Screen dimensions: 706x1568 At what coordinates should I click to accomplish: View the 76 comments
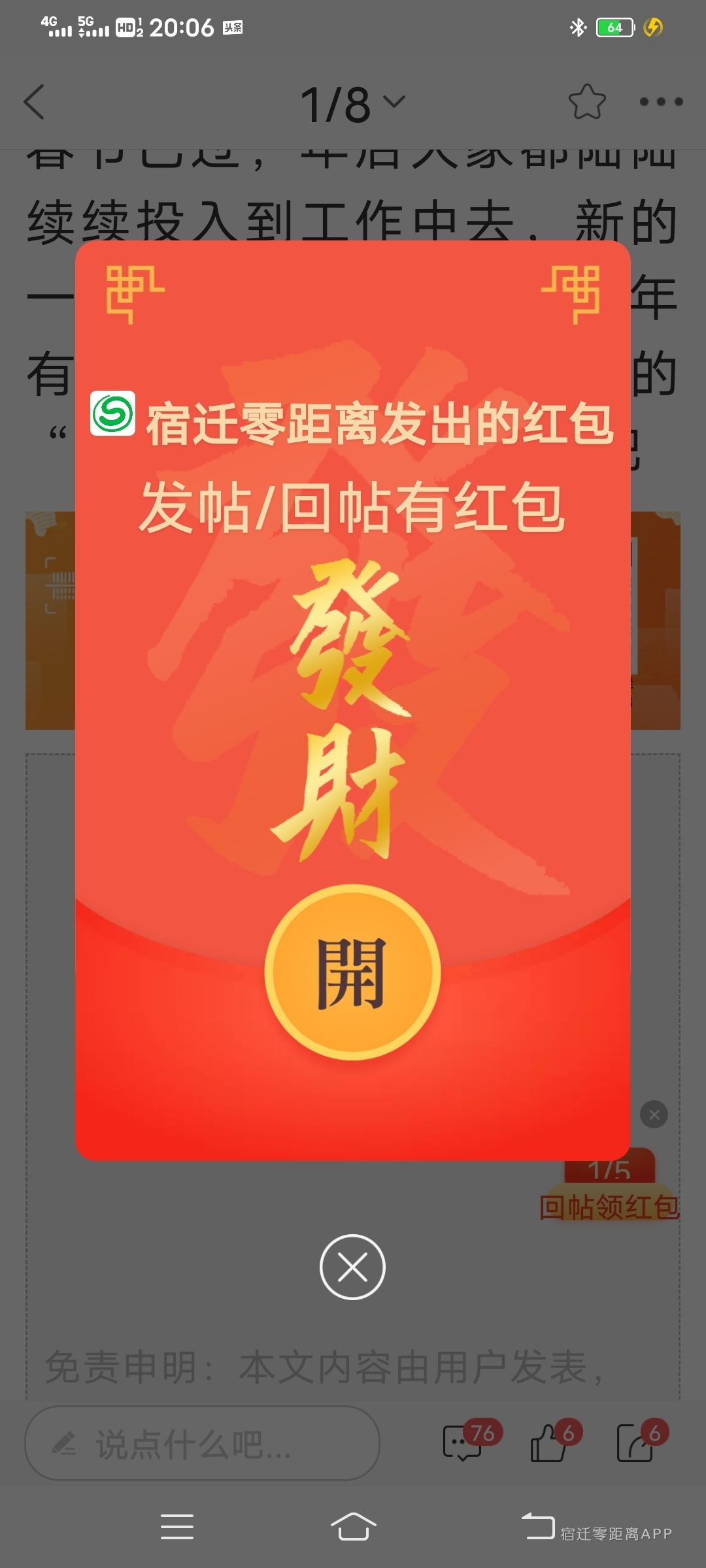pos(463,1442)
